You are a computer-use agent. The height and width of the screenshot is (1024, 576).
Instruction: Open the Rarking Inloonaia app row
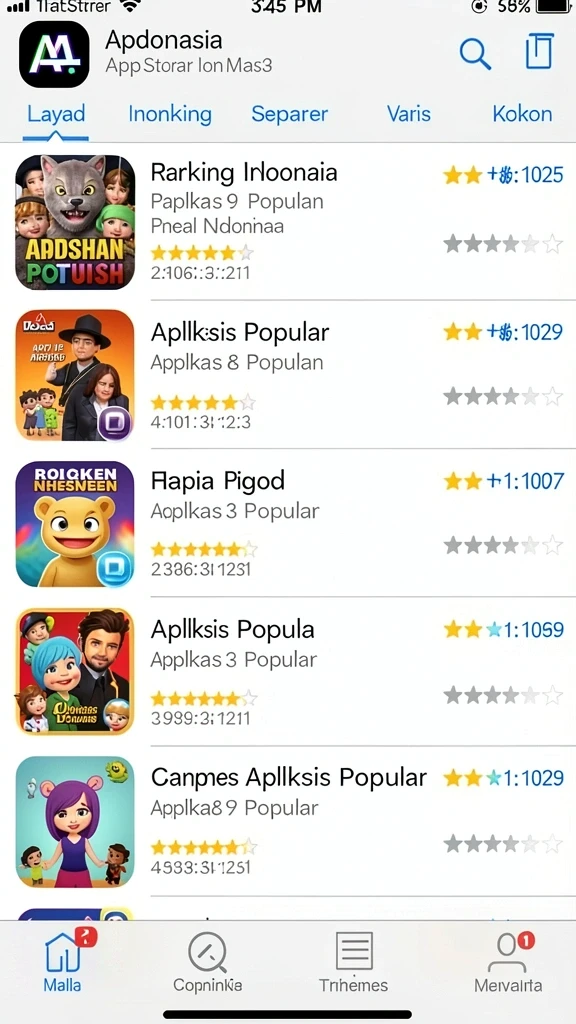coord(288,222)
